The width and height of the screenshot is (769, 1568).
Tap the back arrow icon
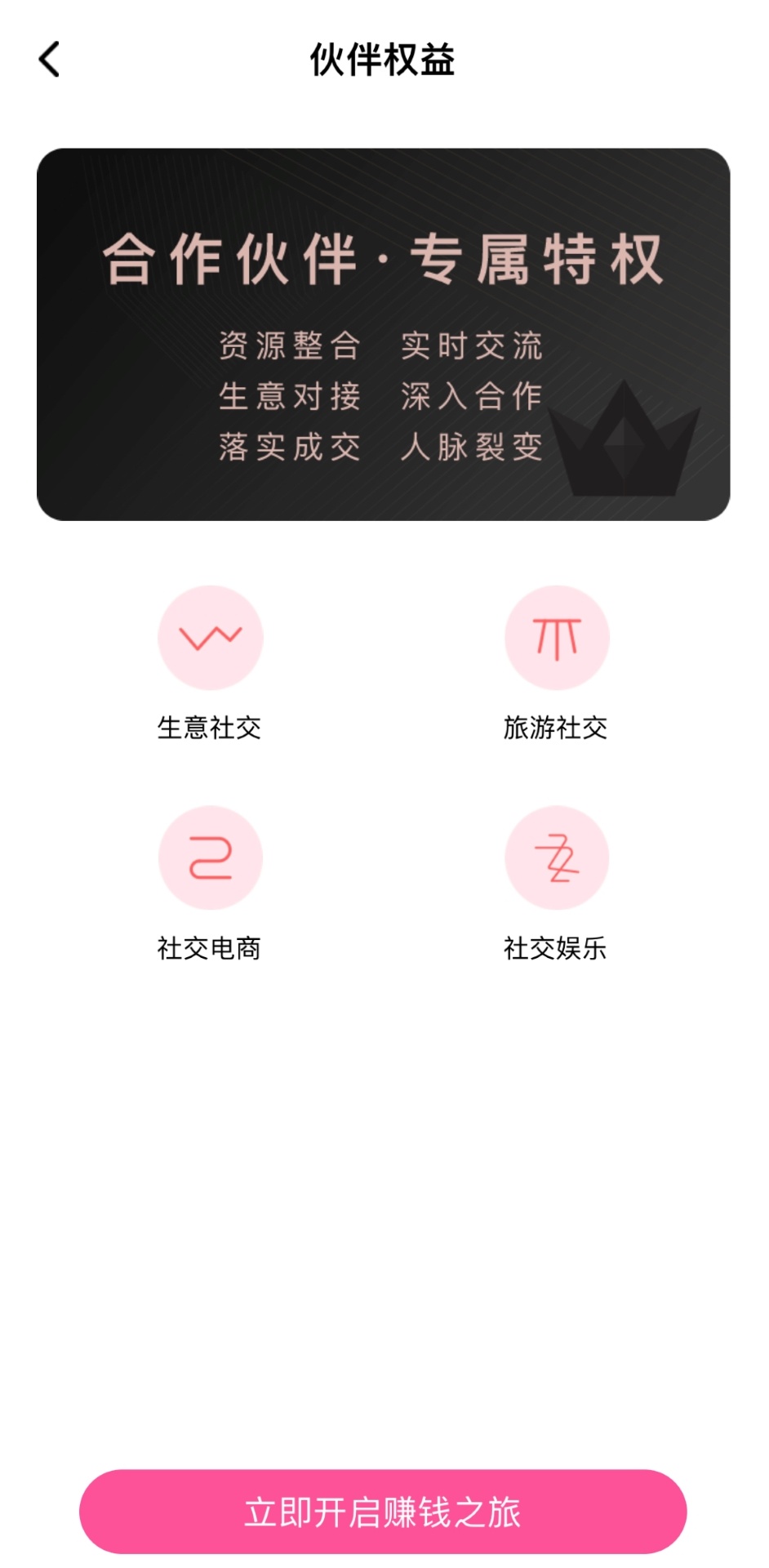point(49,60)
